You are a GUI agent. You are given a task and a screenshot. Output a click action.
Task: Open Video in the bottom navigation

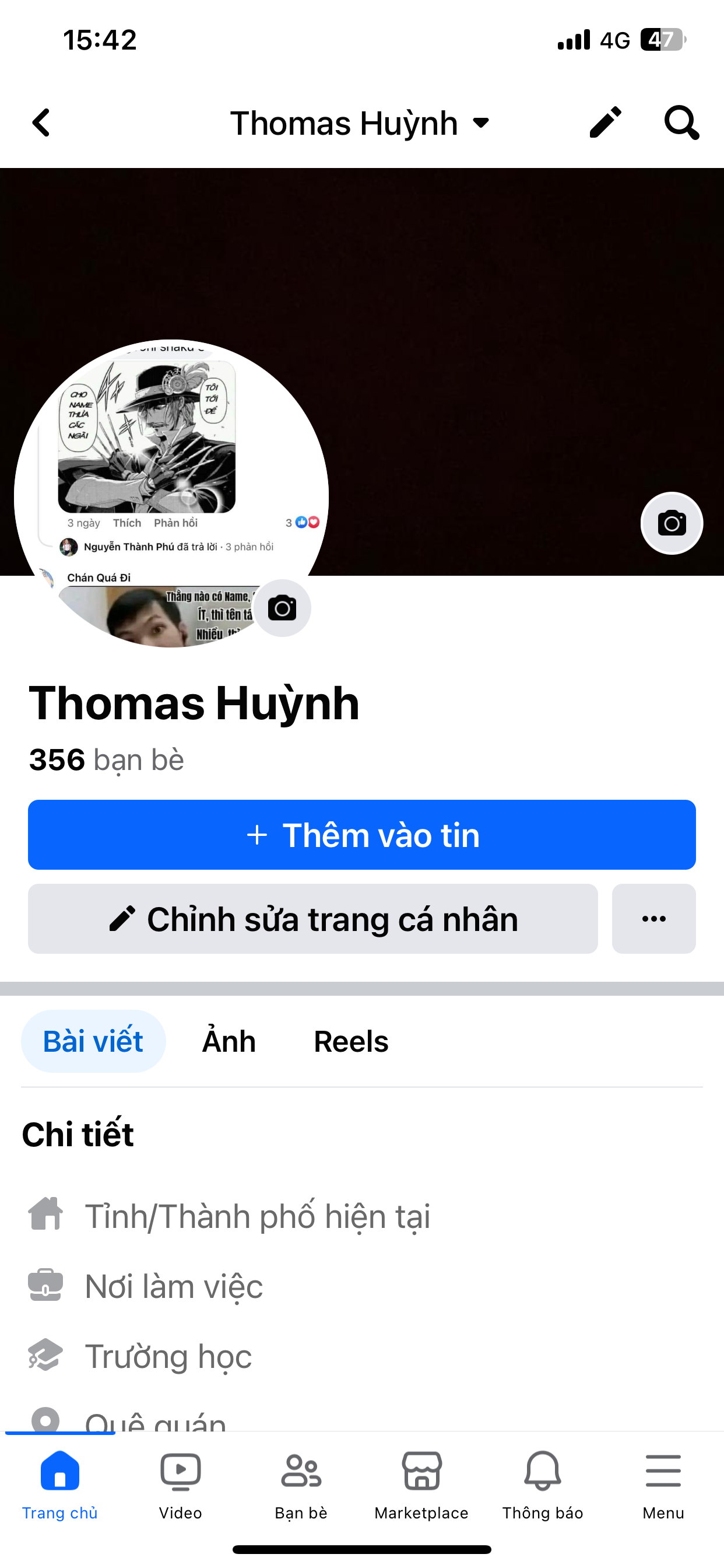coord(180,1485)
